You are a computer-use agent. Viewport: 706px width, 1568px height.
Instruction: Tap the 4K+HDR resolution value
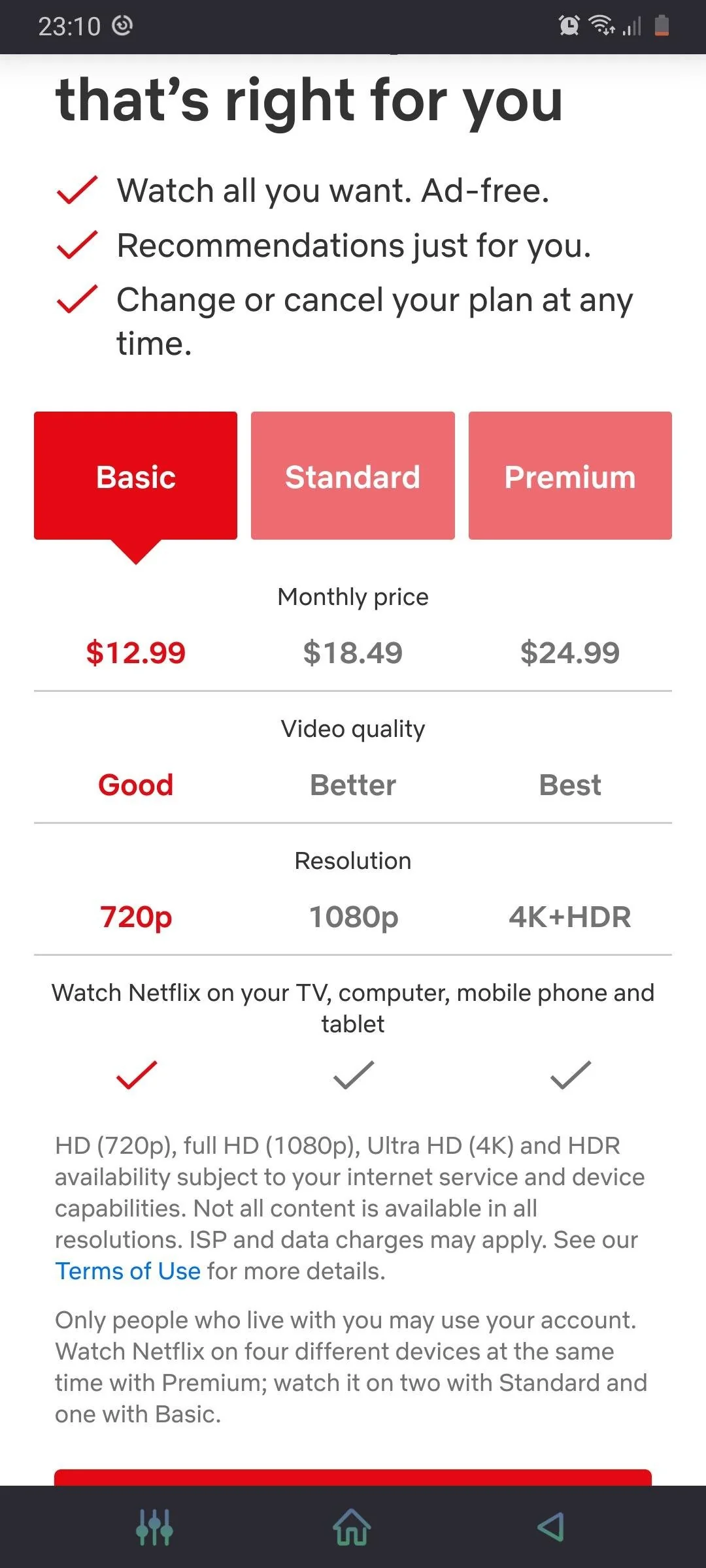(569, 917)
